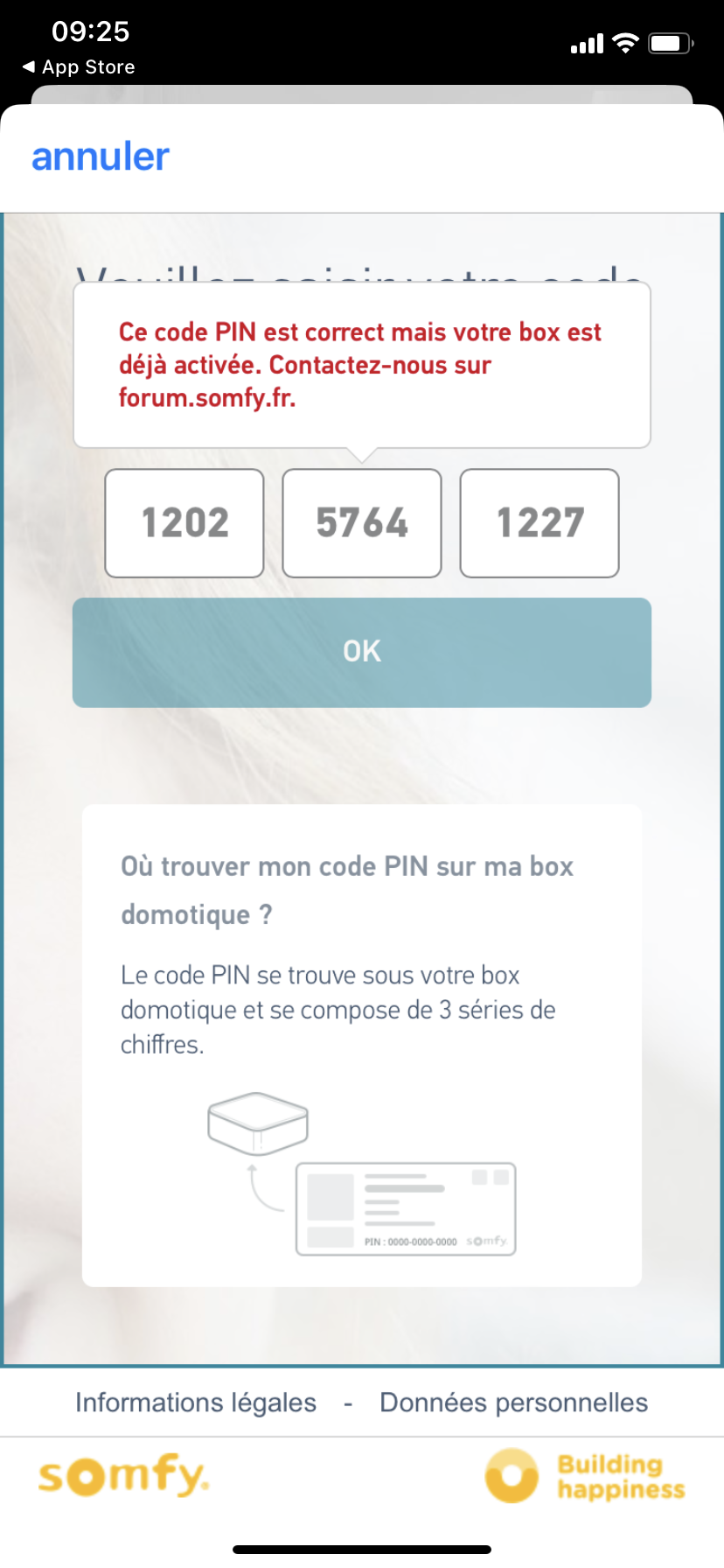Return to App Store via back arrow

tap(79, 67)
